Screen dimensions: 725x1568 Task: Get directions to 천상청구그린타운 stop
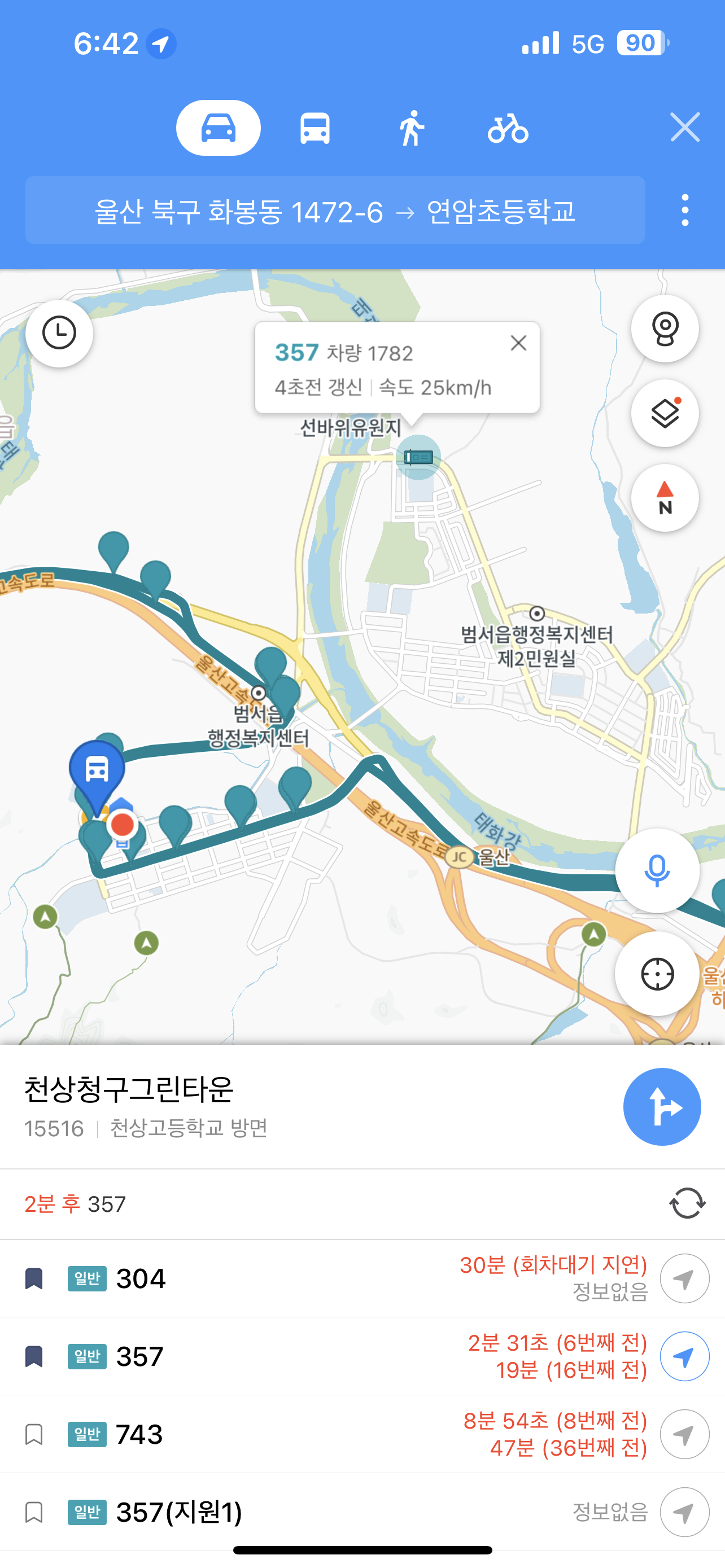click(x=662, y=1107)
